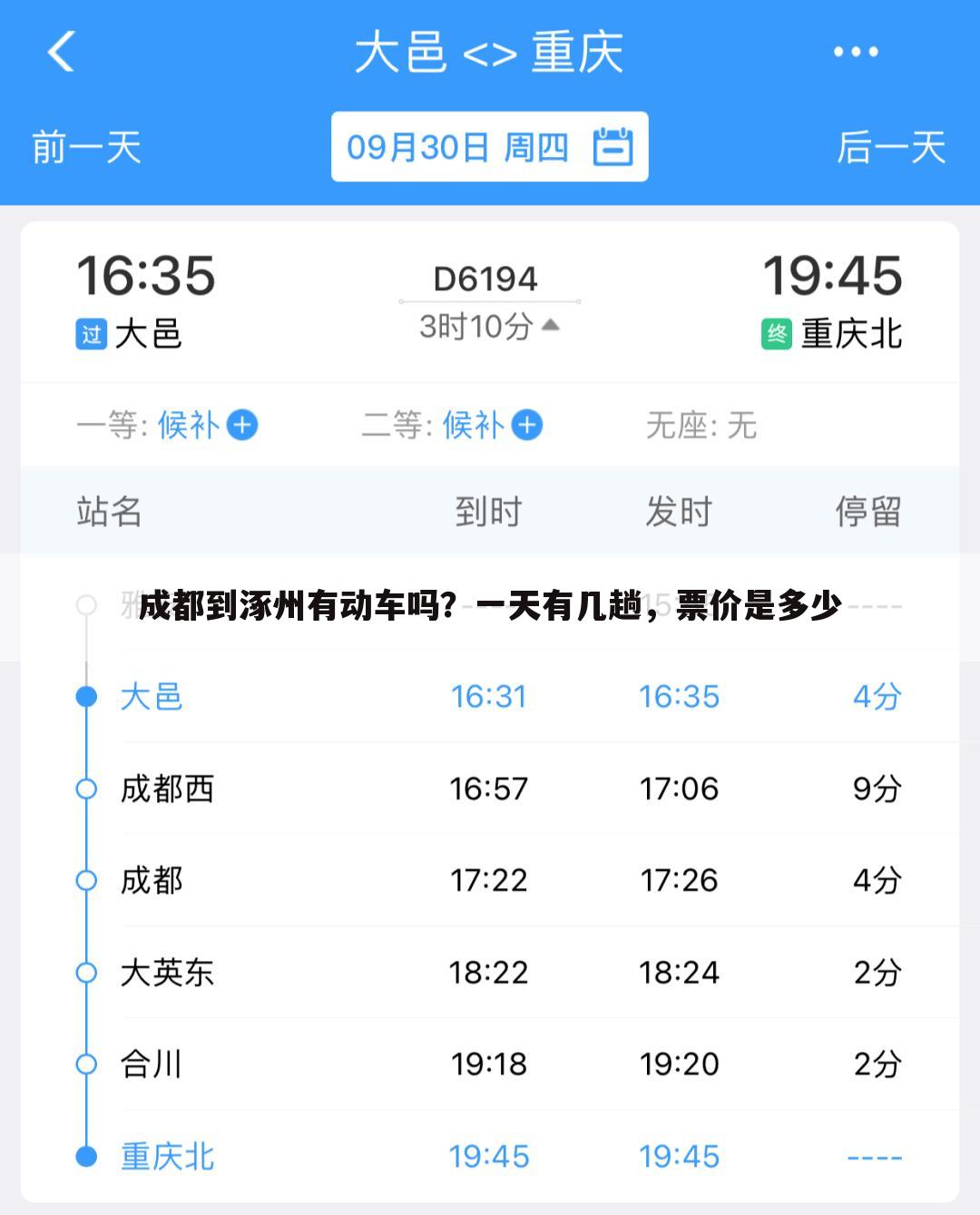Open the date selector 09月30日 周四

coord(458,147)
